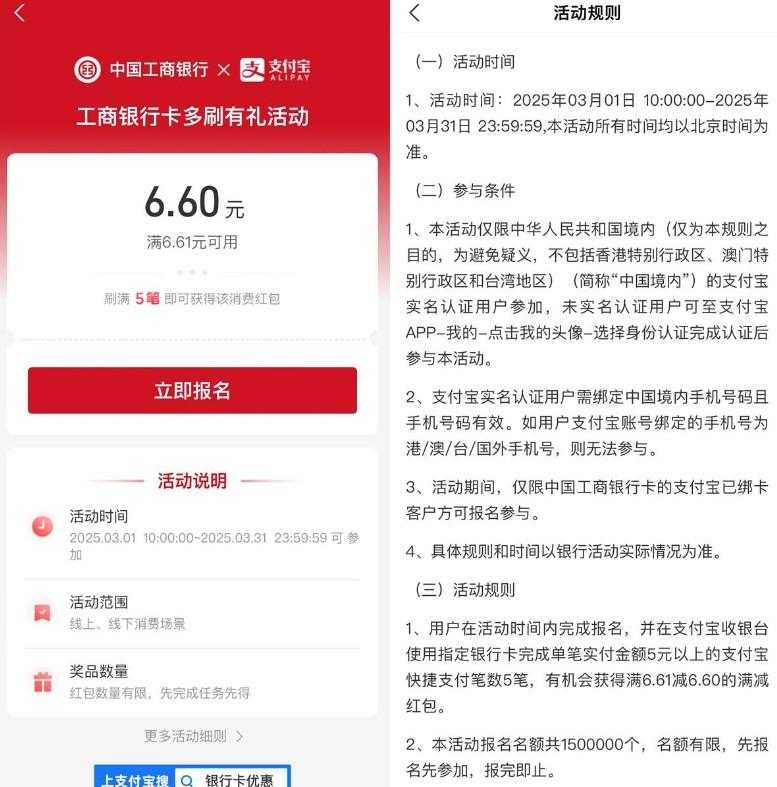
Task: Open 更多活动细则 link
Action: coord(193,736)
